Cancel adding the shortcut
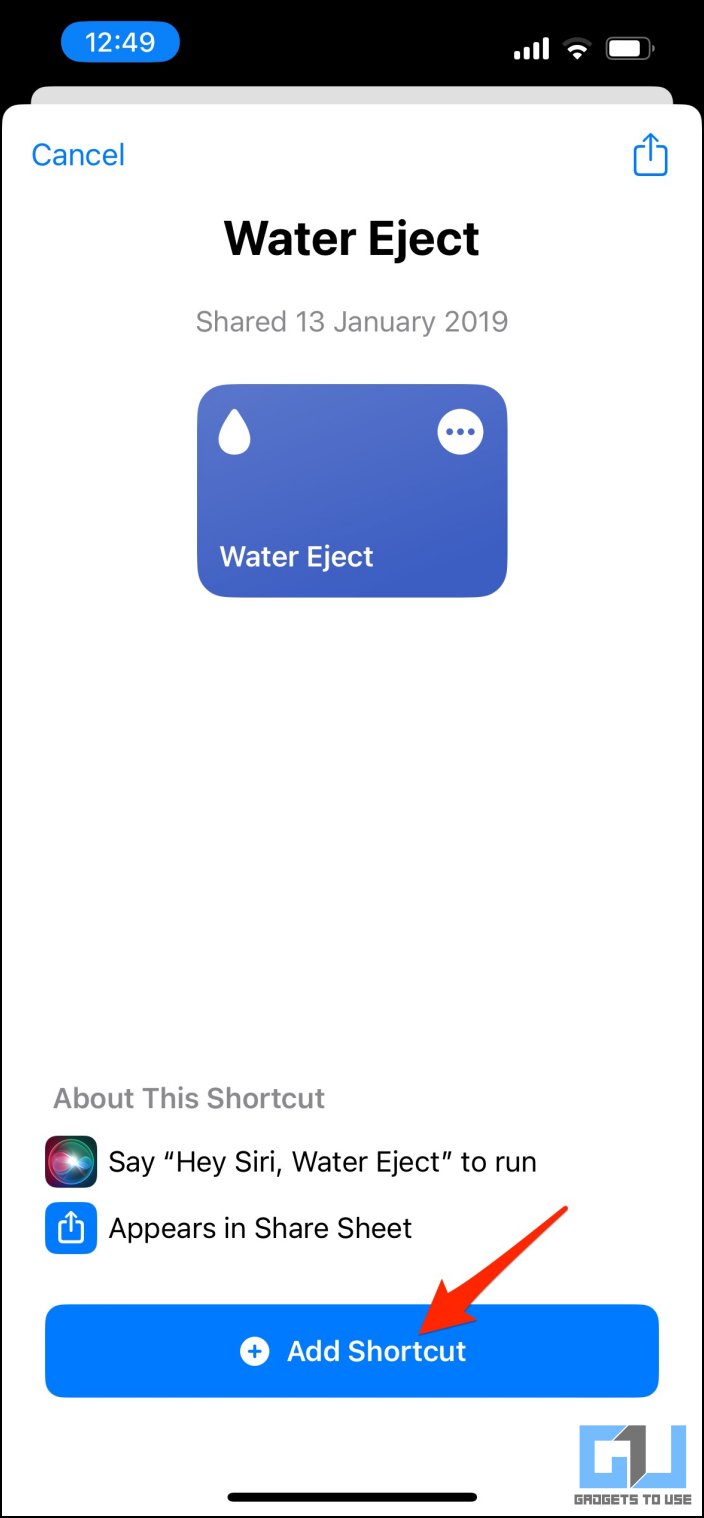 coord(78,155)
